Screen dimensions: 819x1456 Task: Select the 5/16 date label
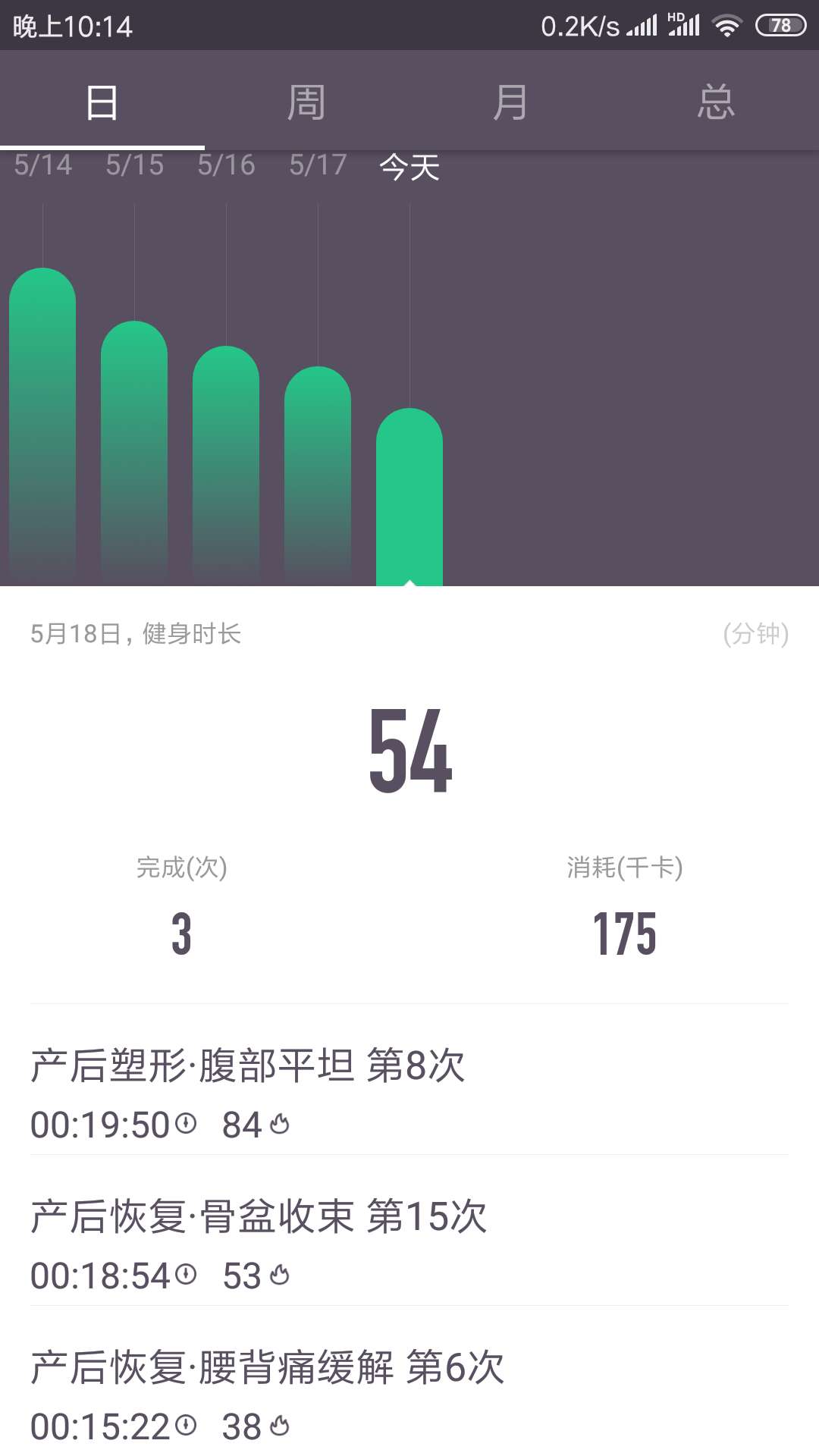[227, 164]
